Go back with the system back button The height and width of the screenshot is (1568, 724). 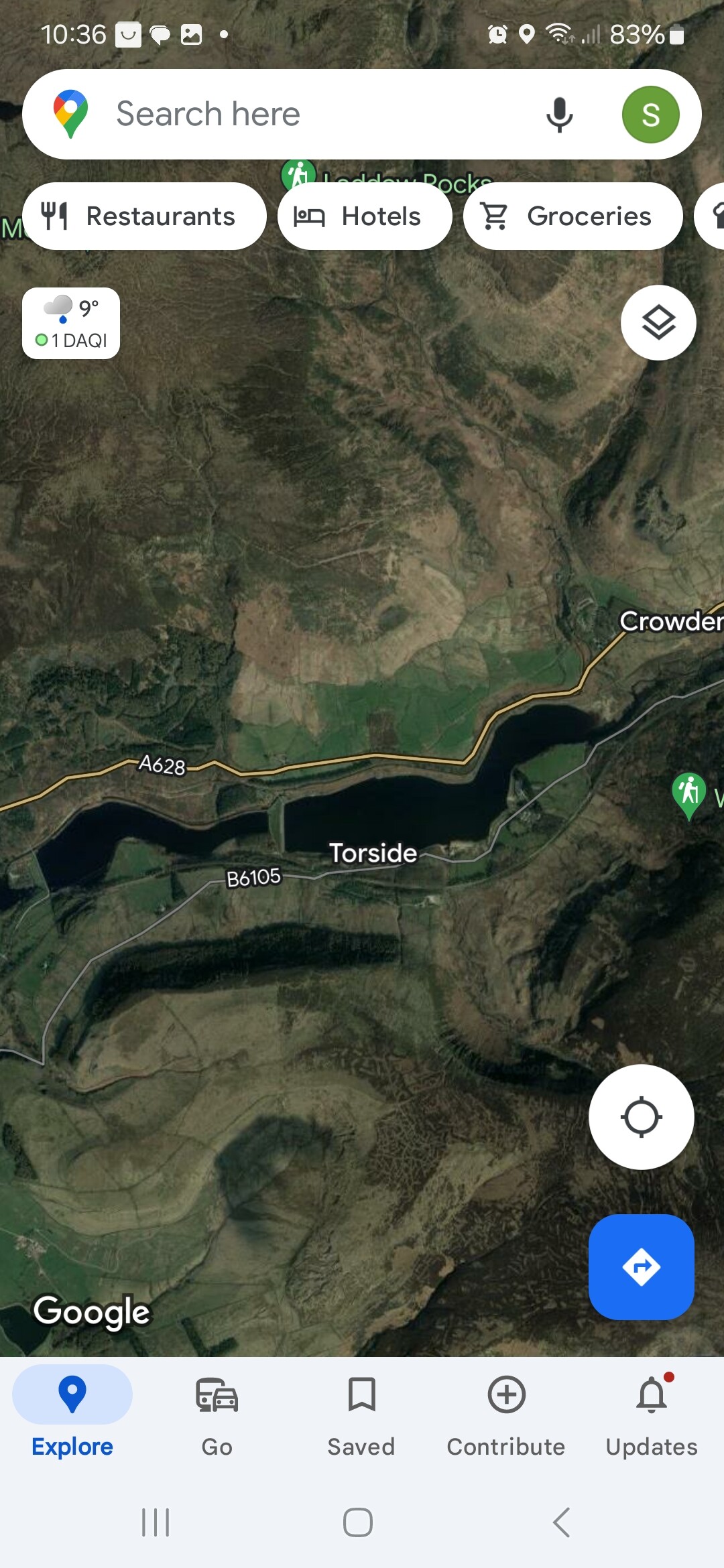click(562, 1522)
